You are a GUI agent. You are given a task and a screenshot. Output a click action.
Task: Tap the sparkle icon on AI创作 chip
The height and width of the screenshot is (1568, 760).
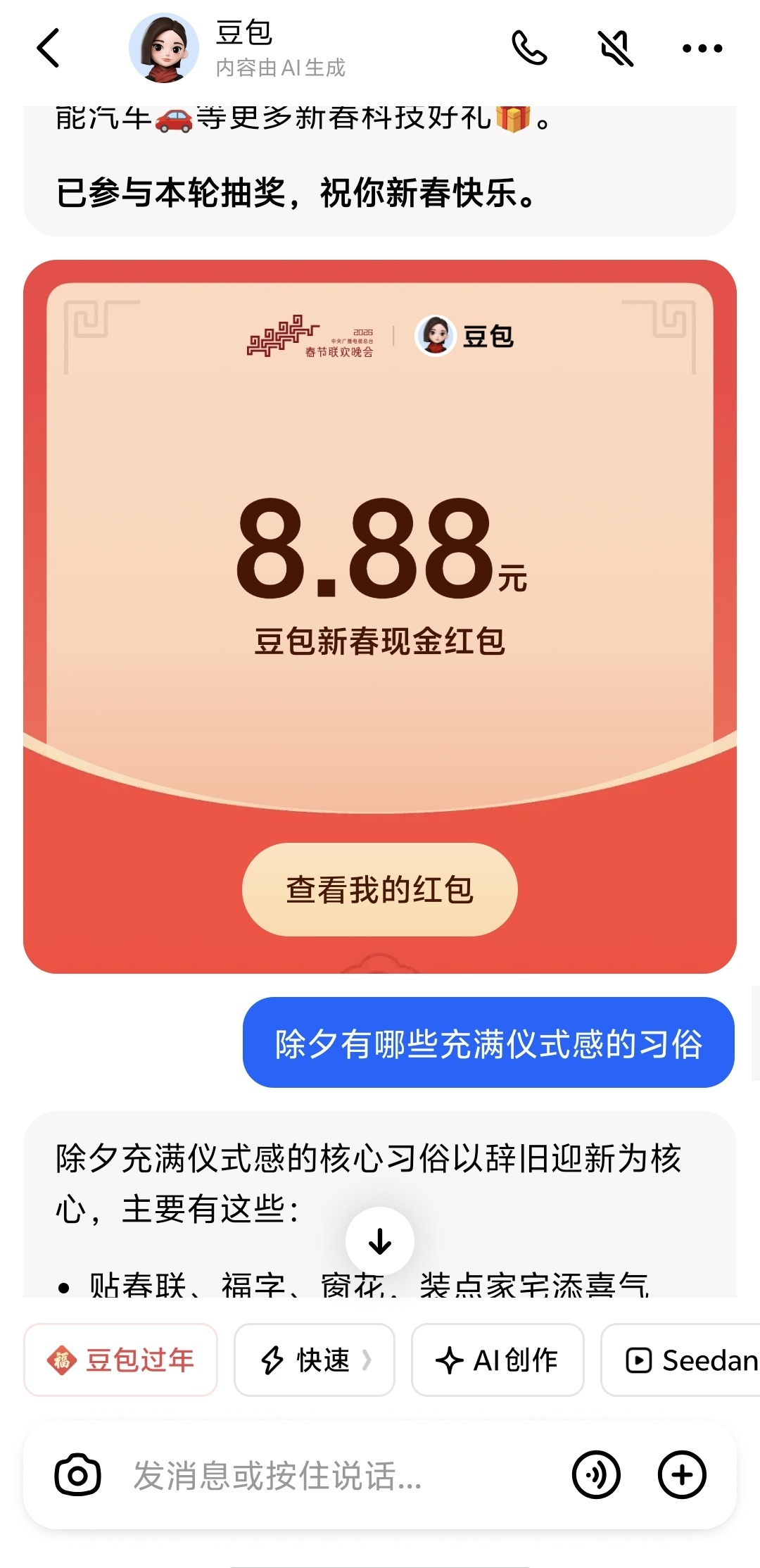click(x=448, y=1360)
